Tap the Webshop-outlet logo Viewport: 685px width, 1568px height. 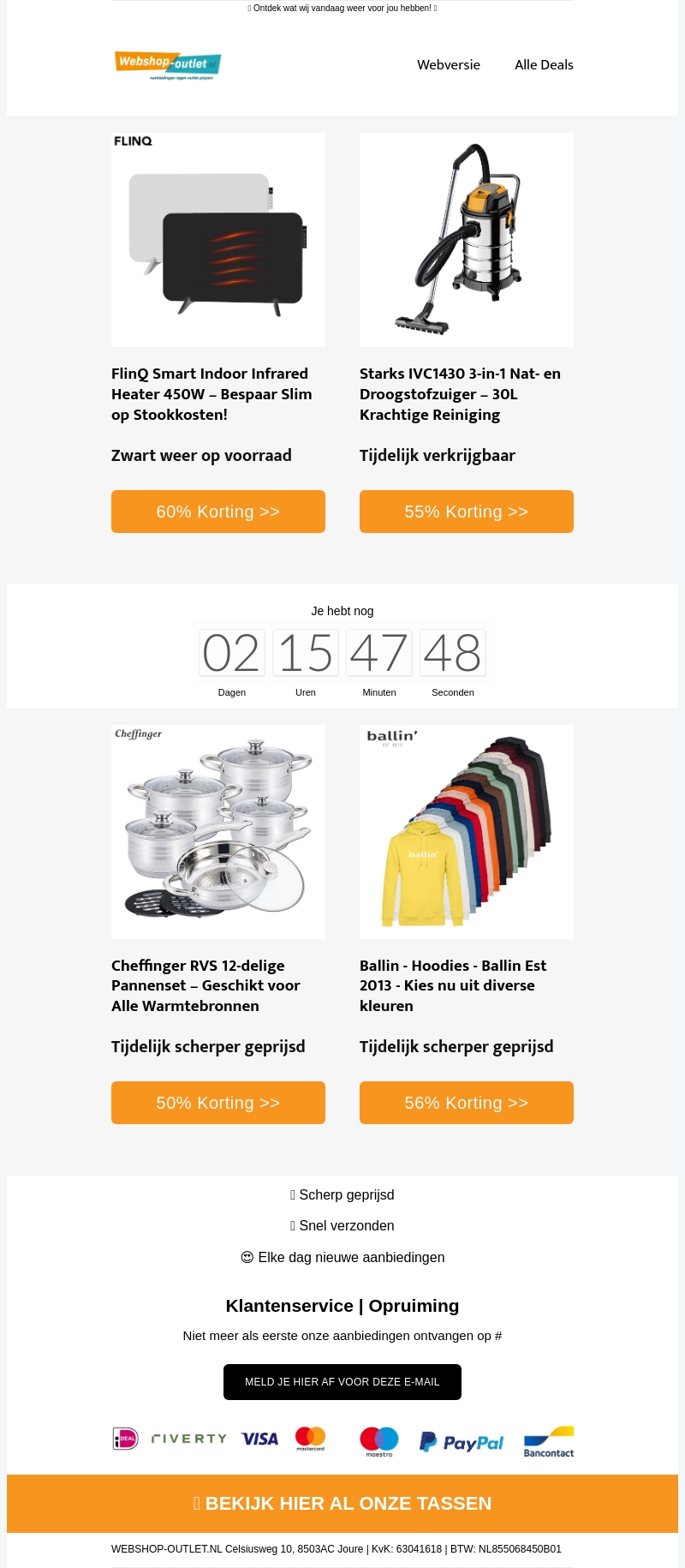click(x=168, y=64)
